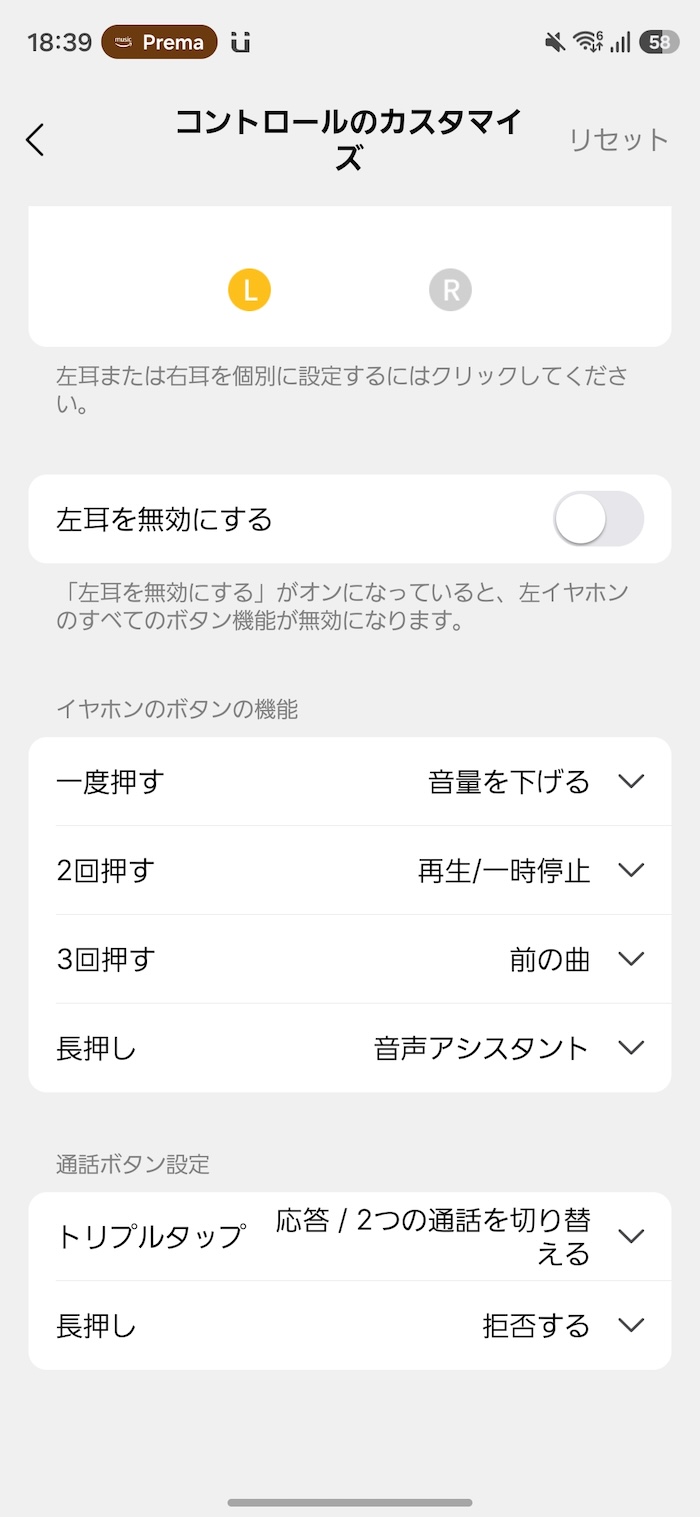
Task: Go back from コントロールのカスタマイズ screen
Action: [36, 139]
